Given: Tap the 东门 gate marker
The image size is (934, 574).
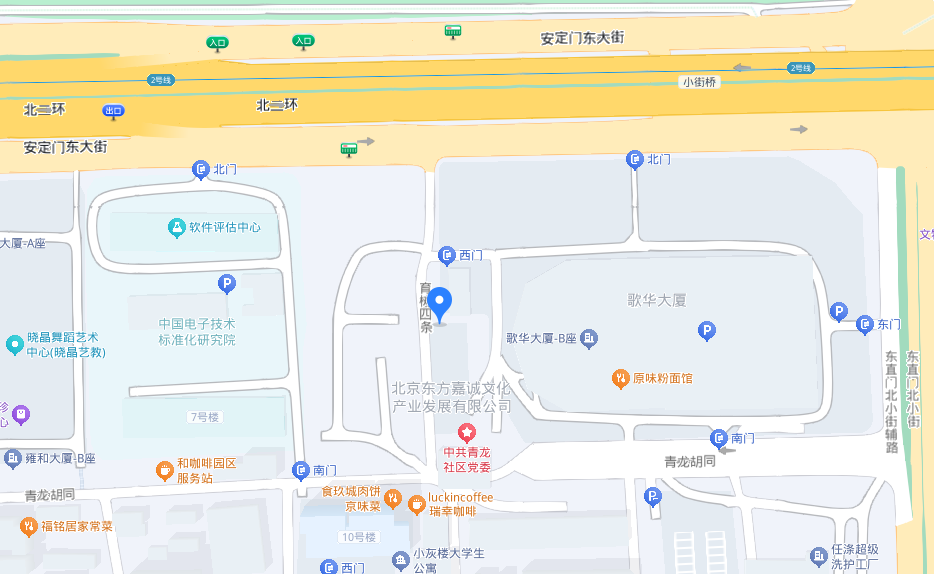Looking at the screenshot, I should pos(865,324).
